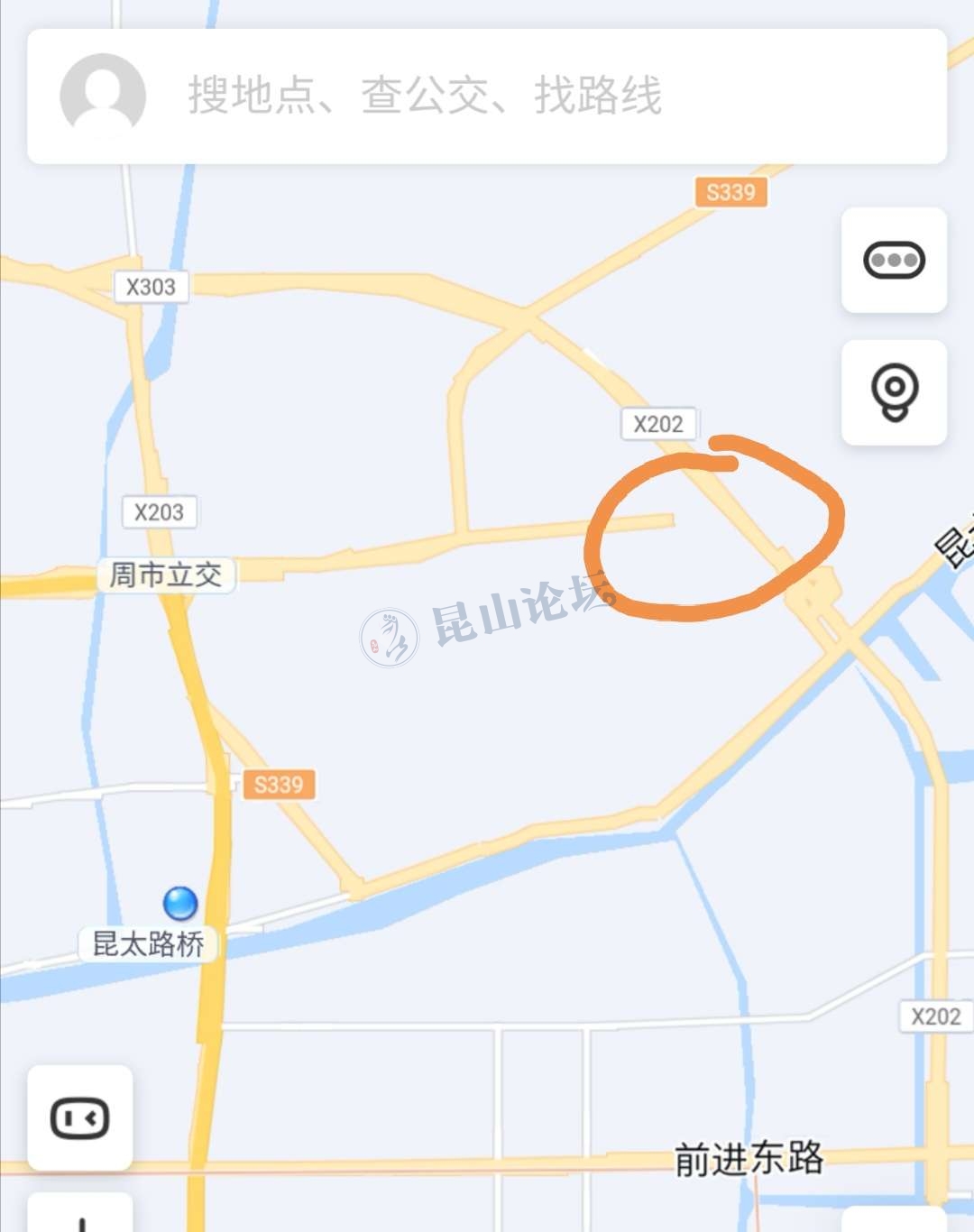This screenshot has height=1232, width=974.
Task: Open the profile avatar
Action: 103,96
